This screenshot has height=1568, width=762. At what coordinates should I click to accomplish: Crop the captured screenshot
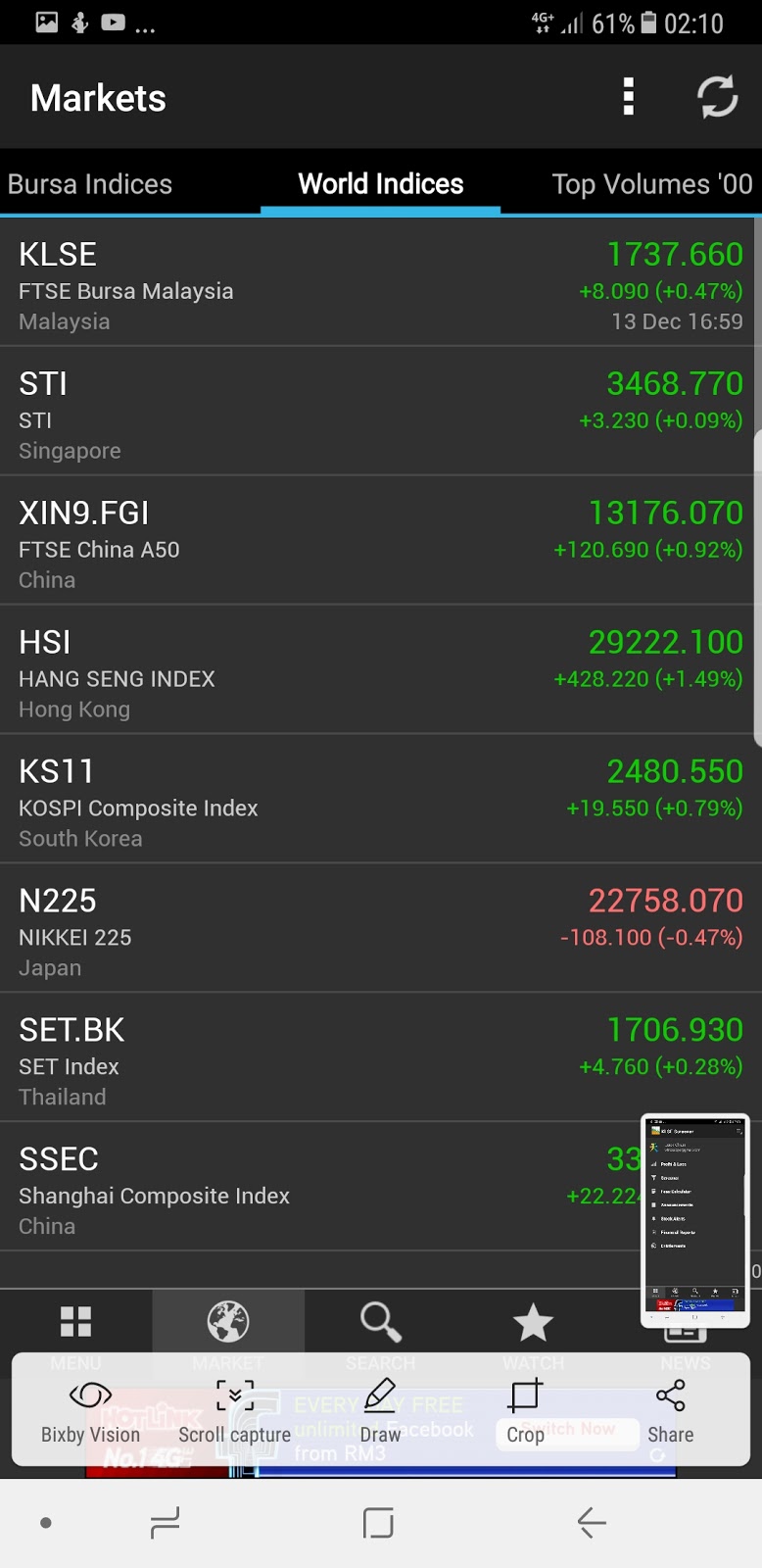525,1411
